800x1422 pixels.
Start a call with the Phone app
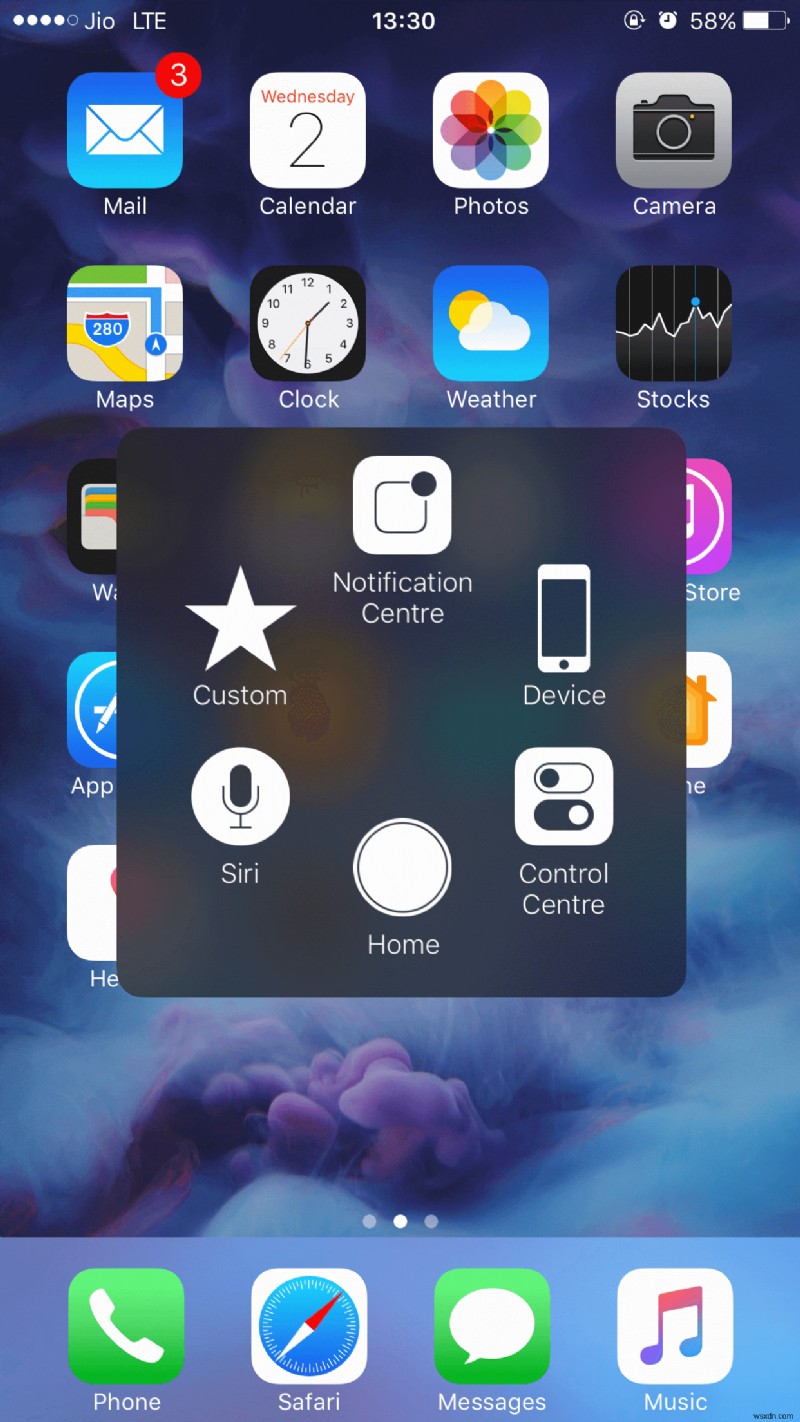tap(124, 1326)
